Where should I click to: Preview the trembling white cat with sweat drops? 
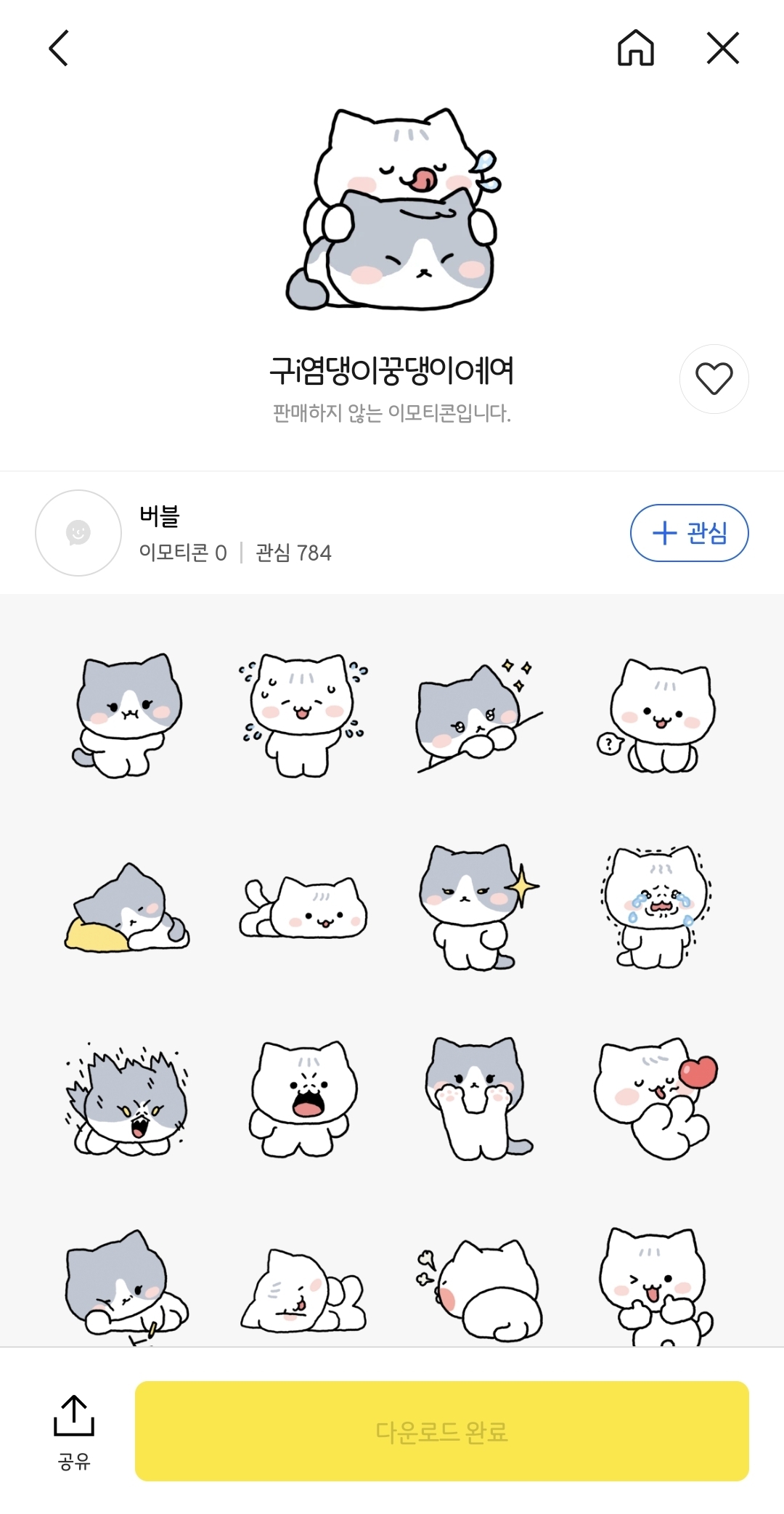click(x=302, y=716)
